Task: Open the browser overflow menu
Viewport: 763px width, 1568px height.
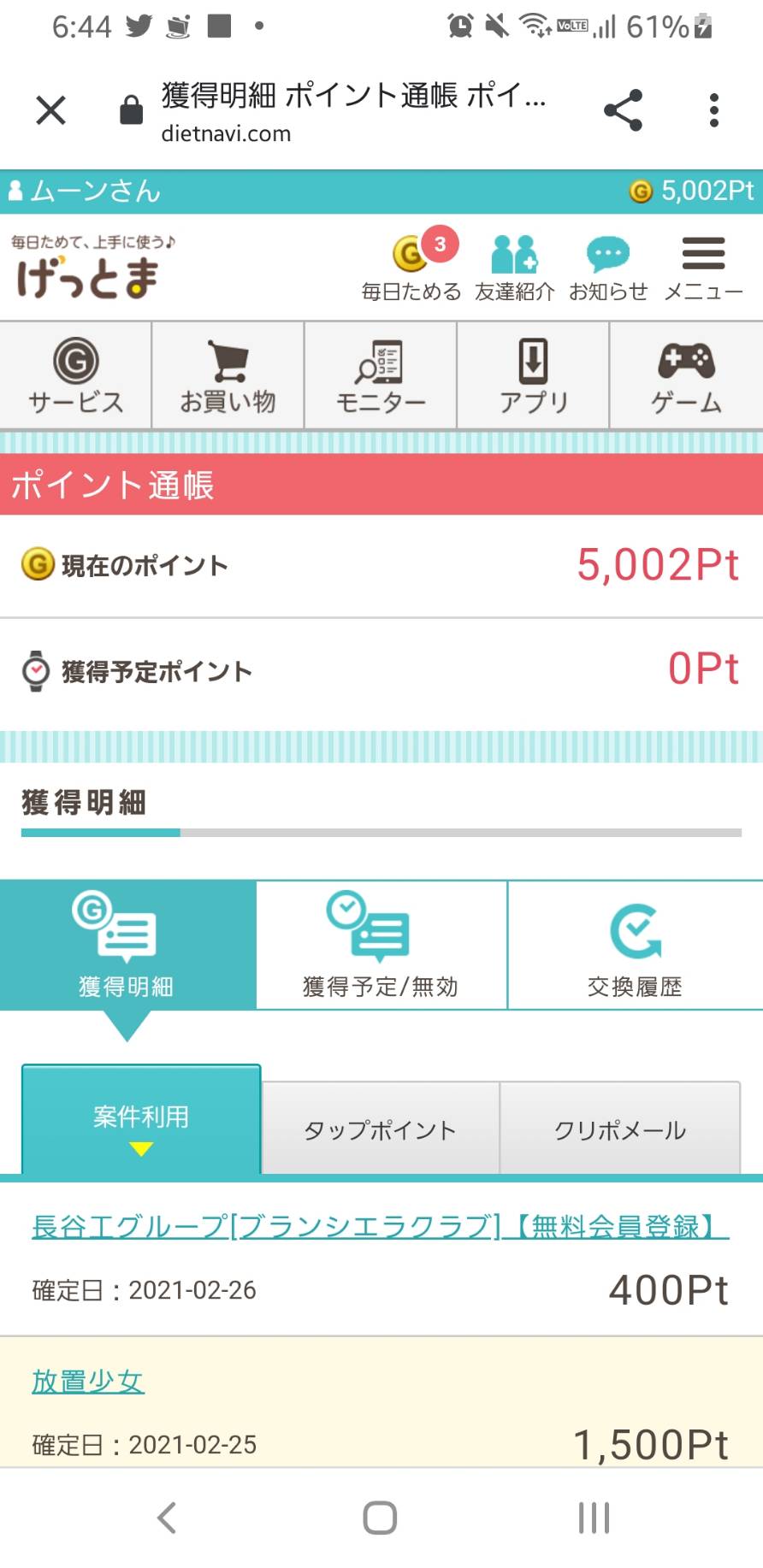Action: click(x=714, y=110)
